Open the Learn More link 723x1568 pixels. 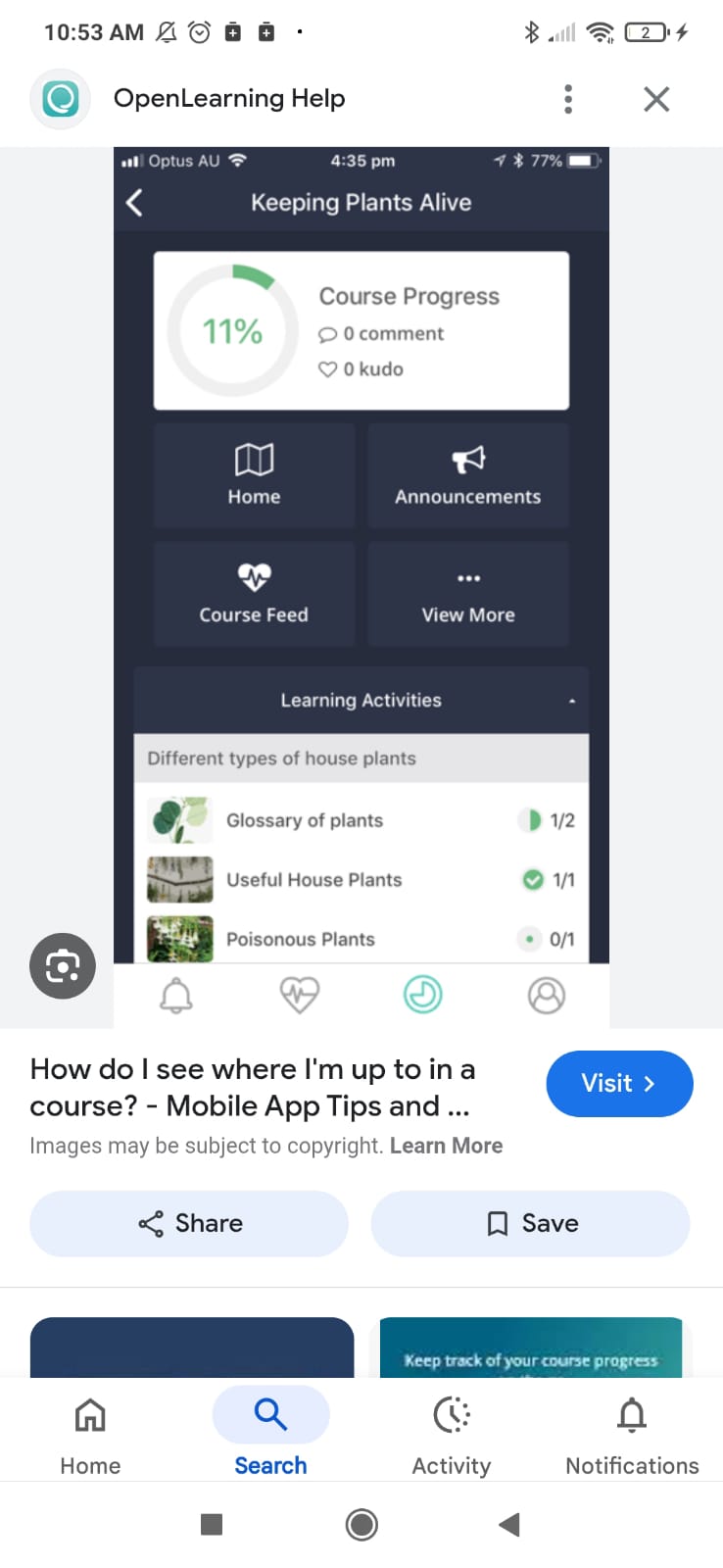(x=446, y=1146)
